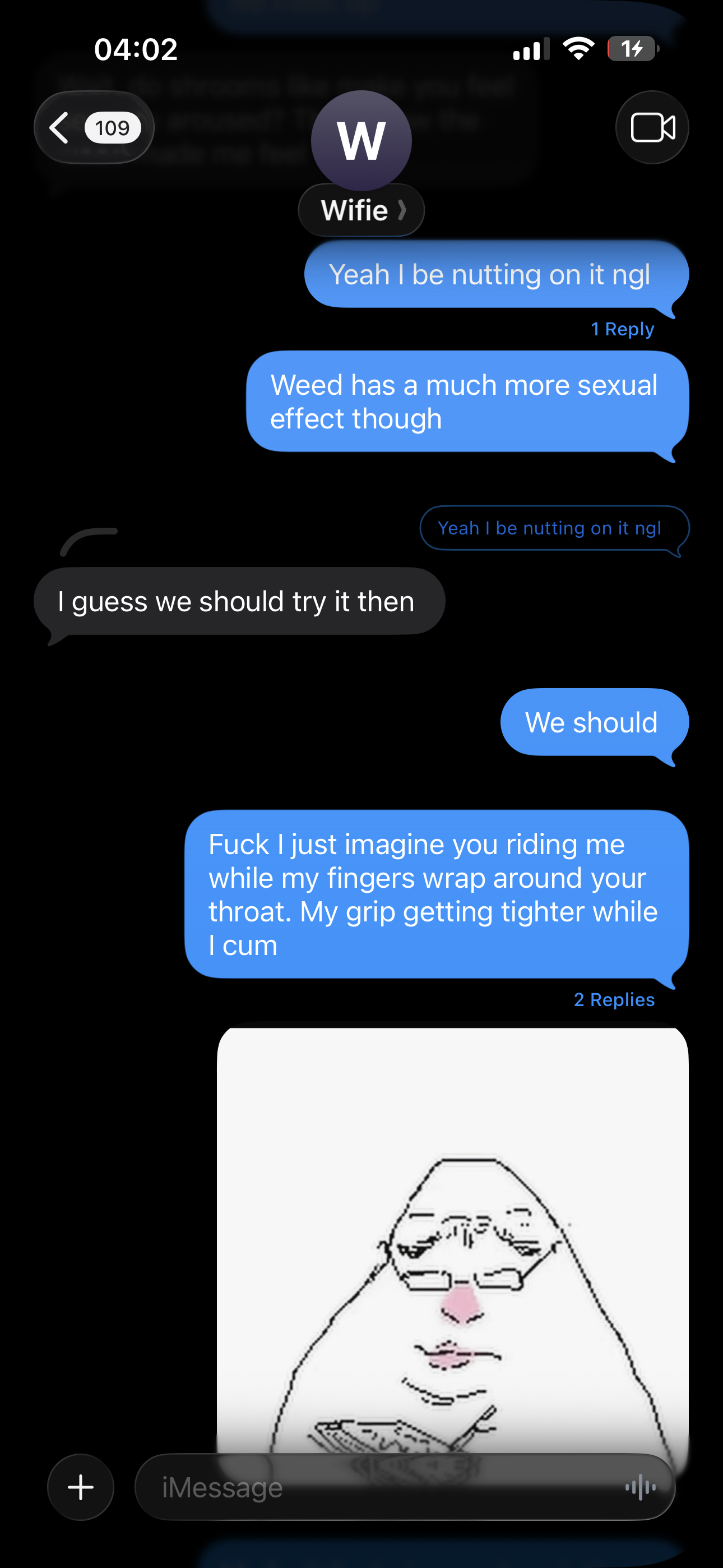Start a FaceTime video call
The height and width of the screenshot is (1568, 723).
pos(652,128)
